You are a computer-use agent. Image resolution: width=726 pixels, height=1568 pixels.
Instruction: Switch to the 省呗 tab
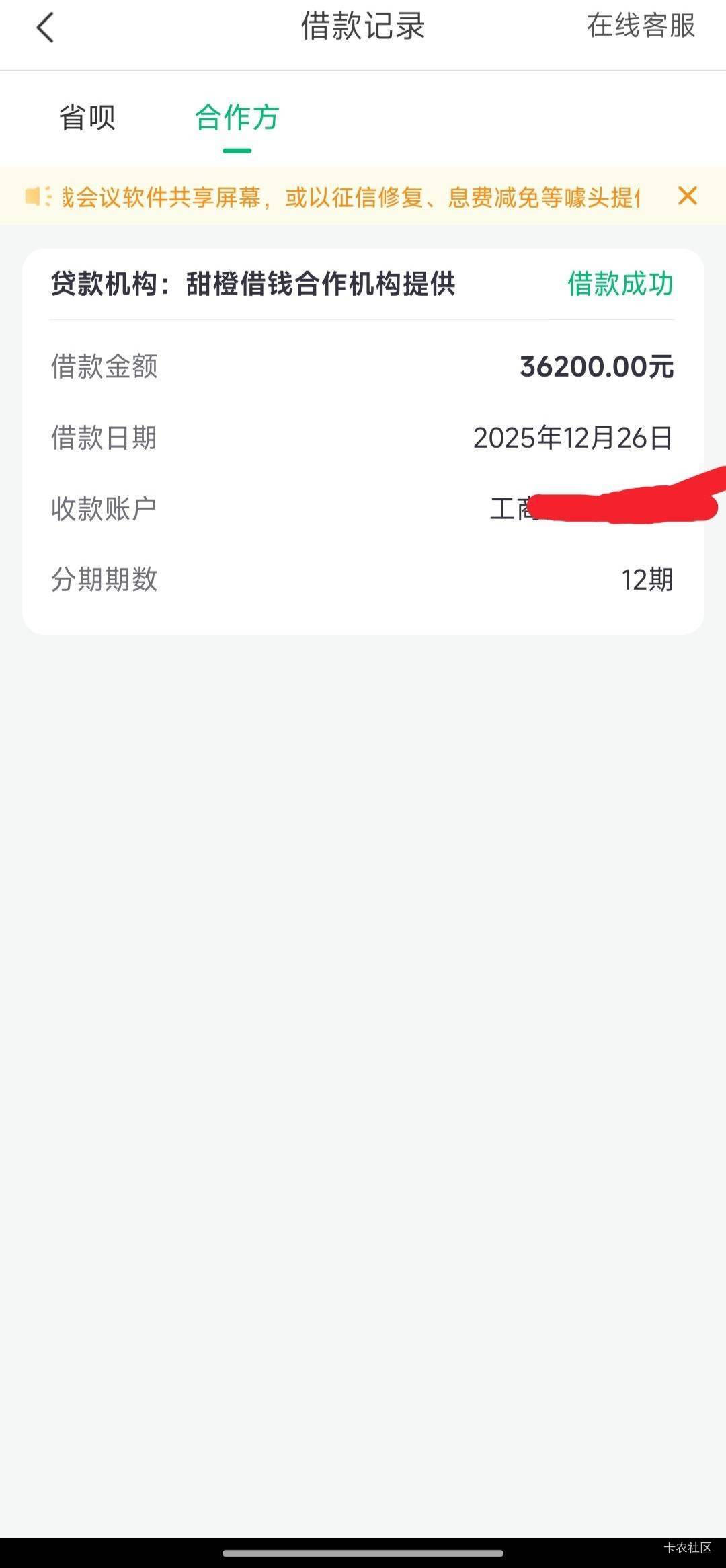[x=87, y=118]
